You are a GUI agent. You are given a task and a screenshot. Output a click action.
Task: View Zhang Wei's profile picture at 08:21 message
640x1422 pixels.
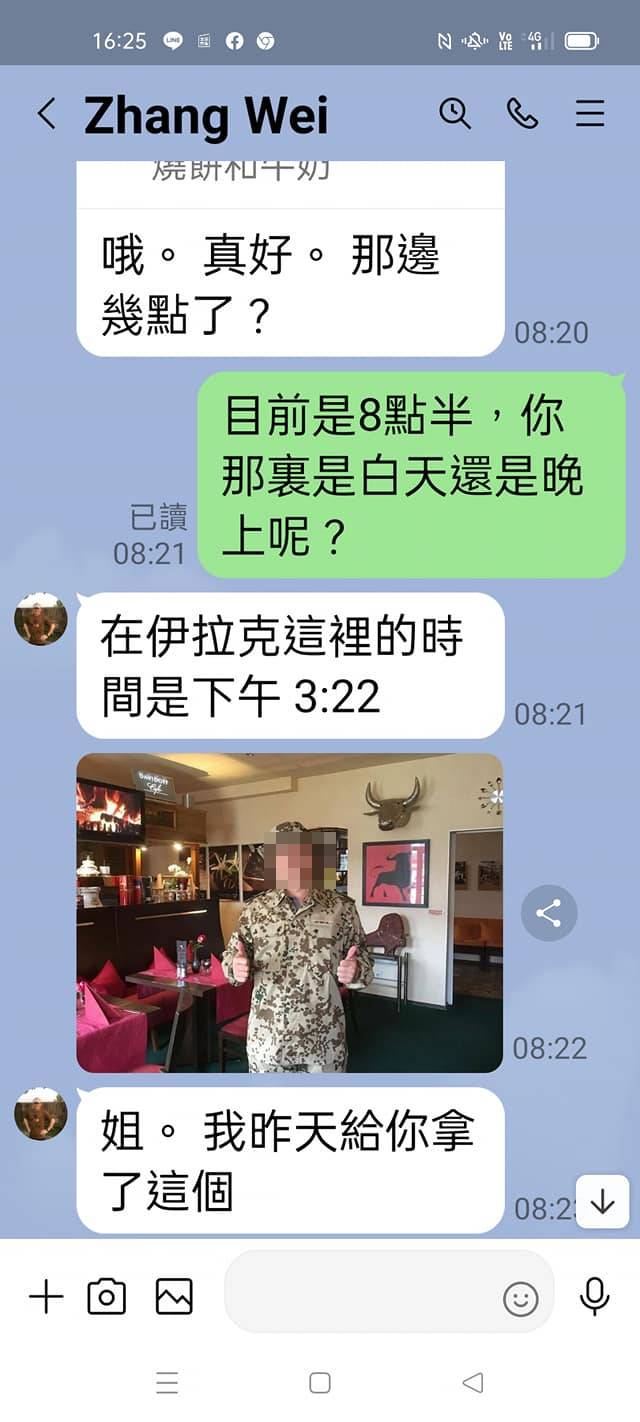tap(41, 619)
